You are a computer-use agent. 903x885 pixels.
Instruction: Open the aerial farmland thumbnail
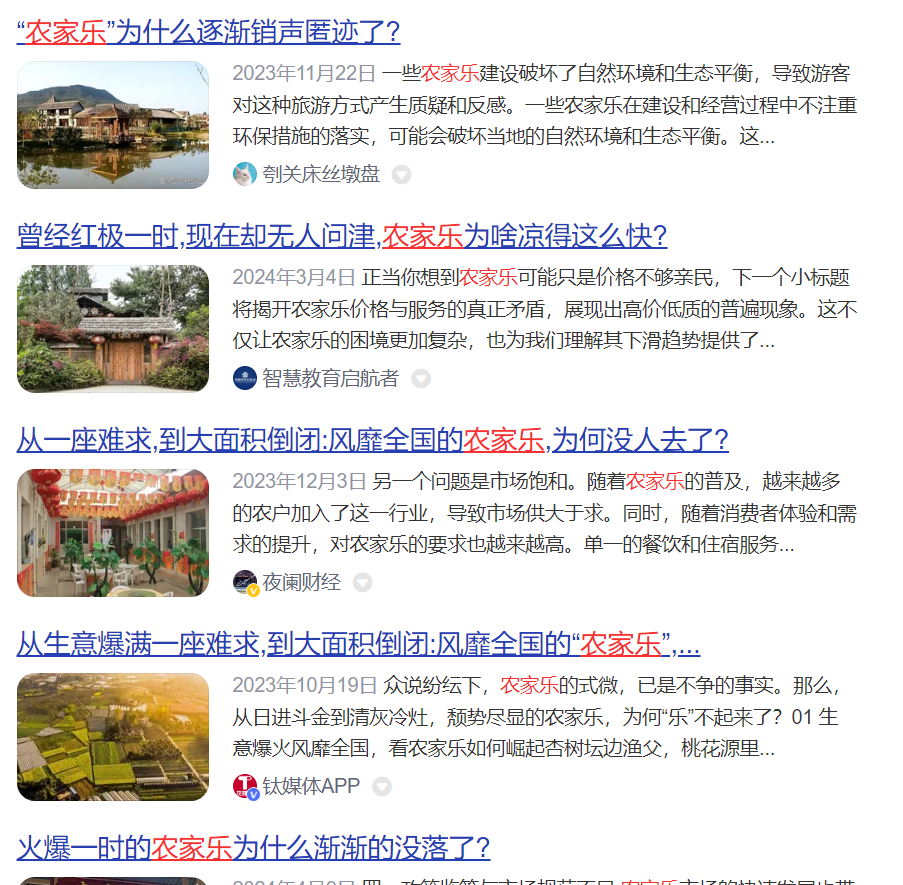(x=113, y=737)
